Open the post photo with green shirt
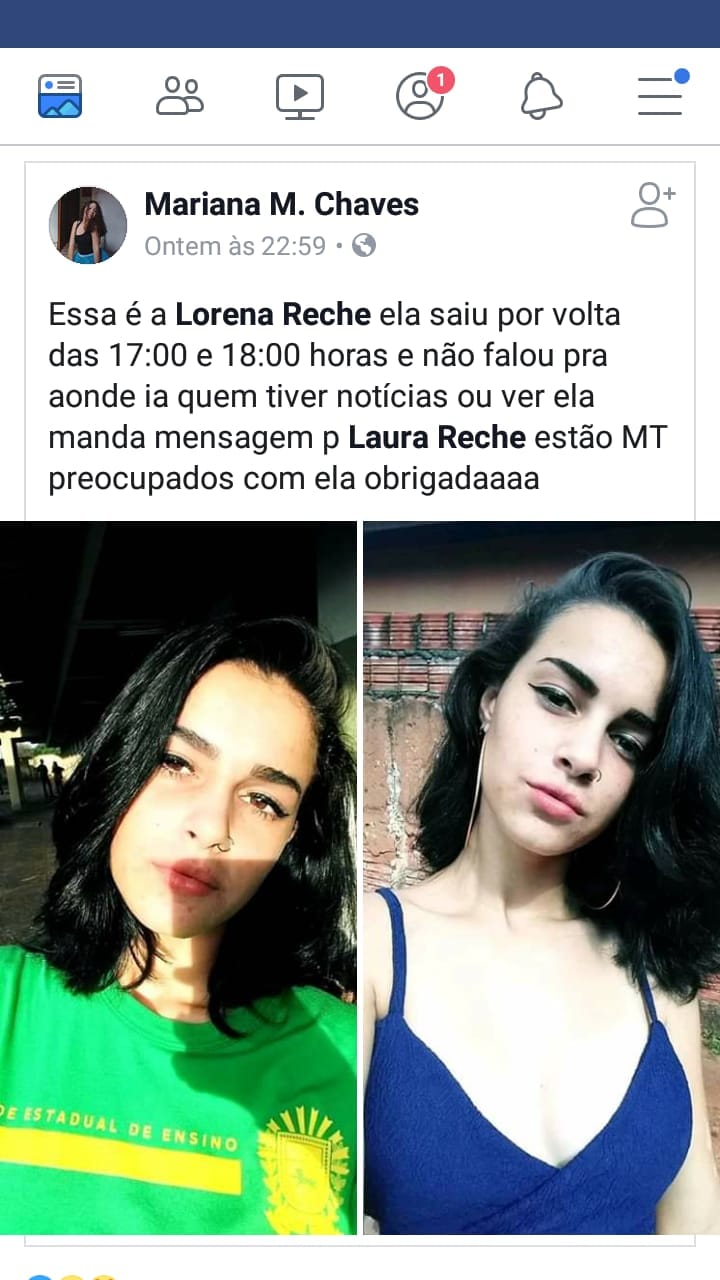Screen dimensions: 720x1280 [x=178, y=878]
